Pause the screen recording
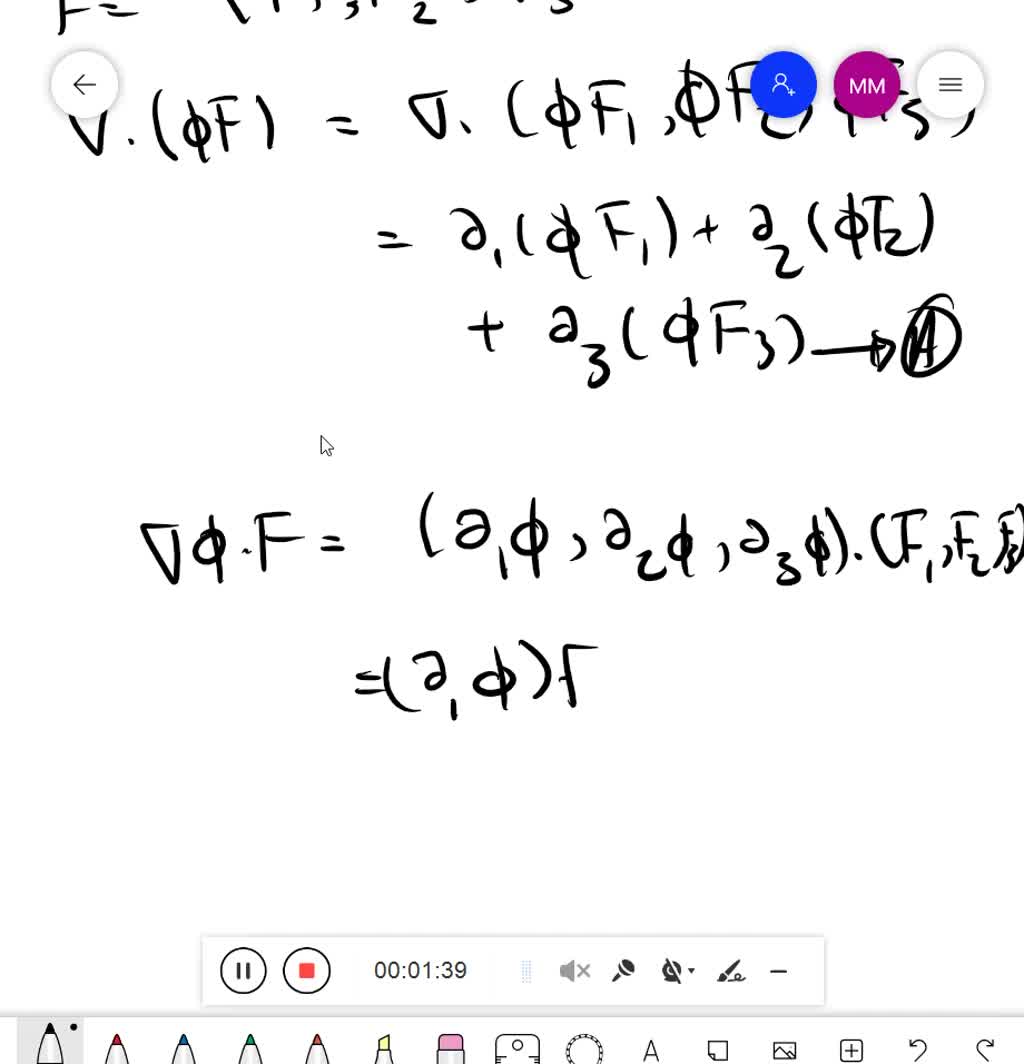 243,970
